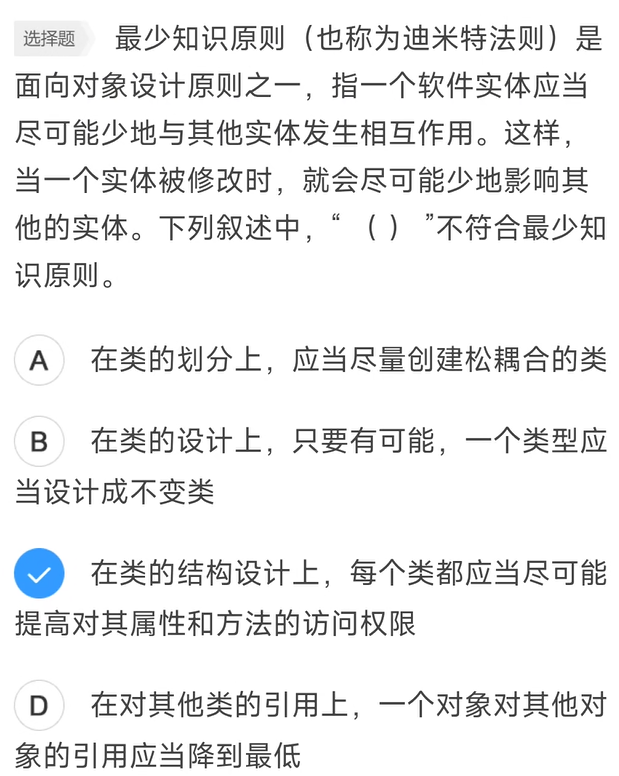Pick option D about minimizing object references
The image size is (619, 776).
click(39, 706)
